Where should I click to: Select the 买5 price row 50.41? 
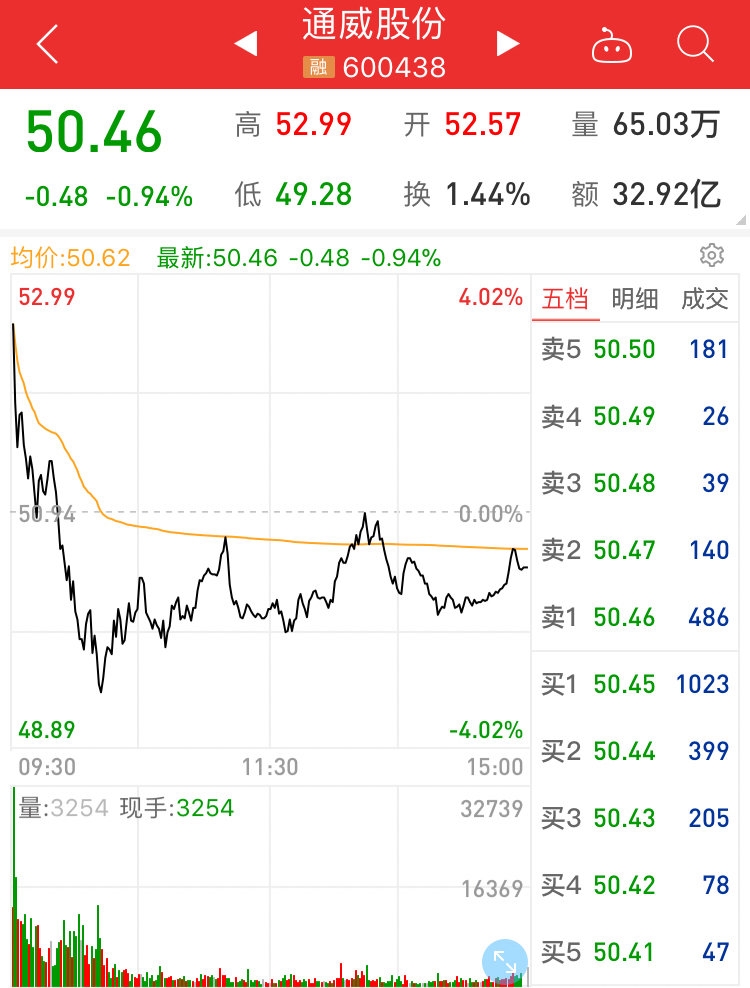tap(634, 951)
